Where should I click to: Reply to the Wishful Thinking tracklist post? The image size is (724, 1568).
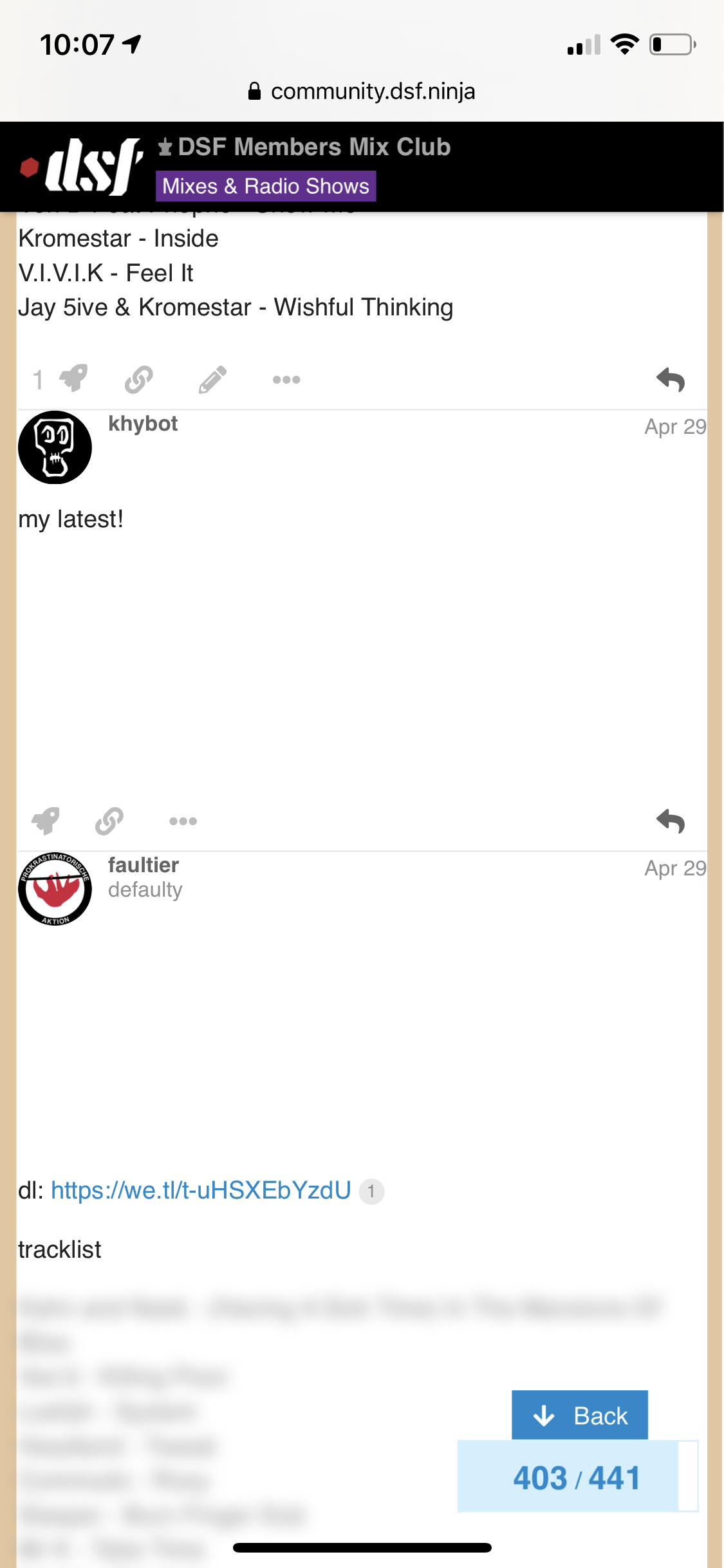(x=671, y=379)
